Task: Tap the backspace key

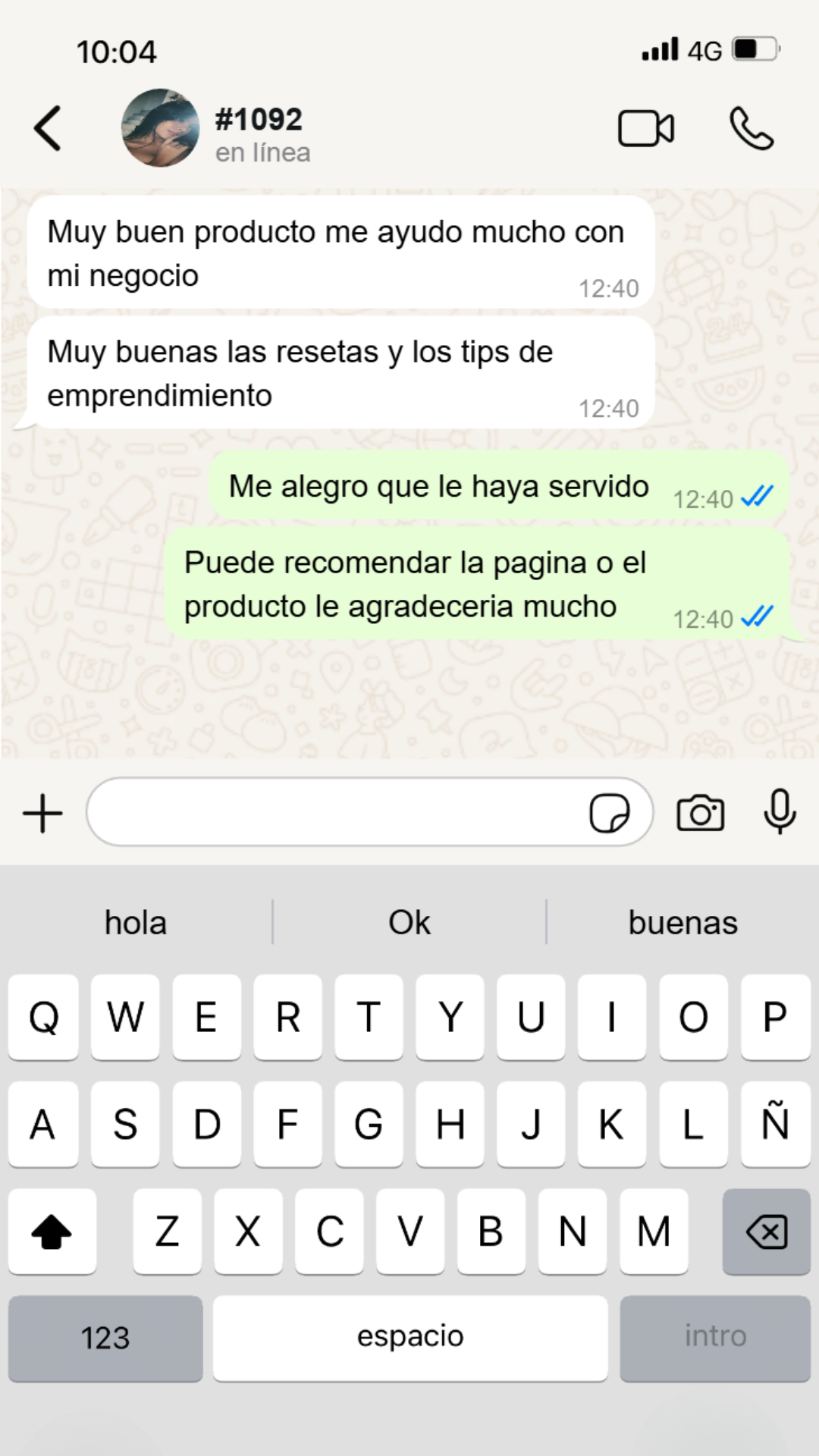Action: coord(767,1232)
